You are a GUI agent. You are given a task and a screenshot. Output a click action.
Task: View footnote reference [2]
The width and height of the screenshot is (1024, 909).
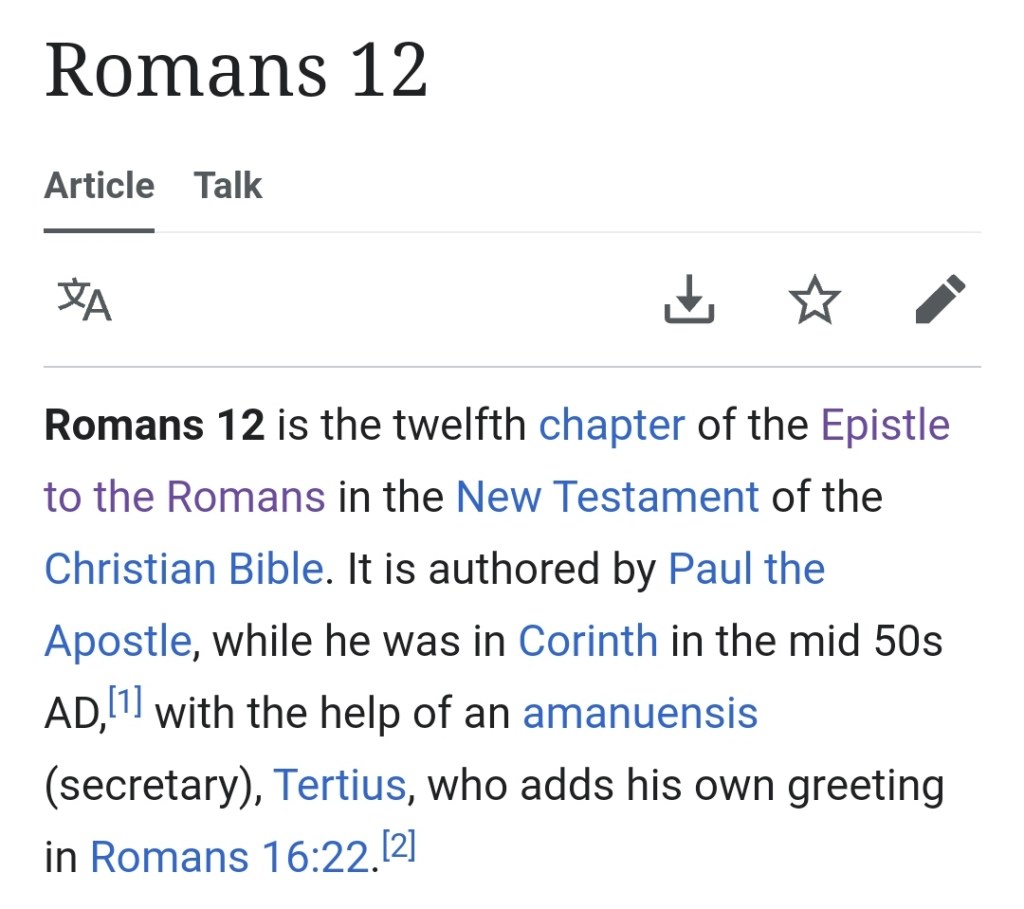(x=398, y=849)
